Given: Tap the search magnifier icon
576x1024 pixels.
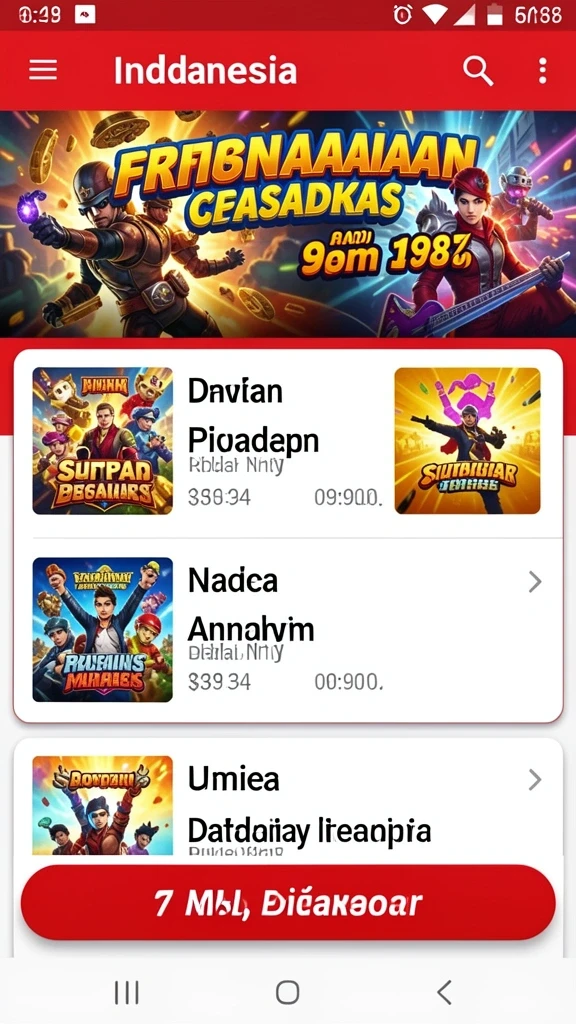Looking at the screenshot, I should (x=478, y=70).
